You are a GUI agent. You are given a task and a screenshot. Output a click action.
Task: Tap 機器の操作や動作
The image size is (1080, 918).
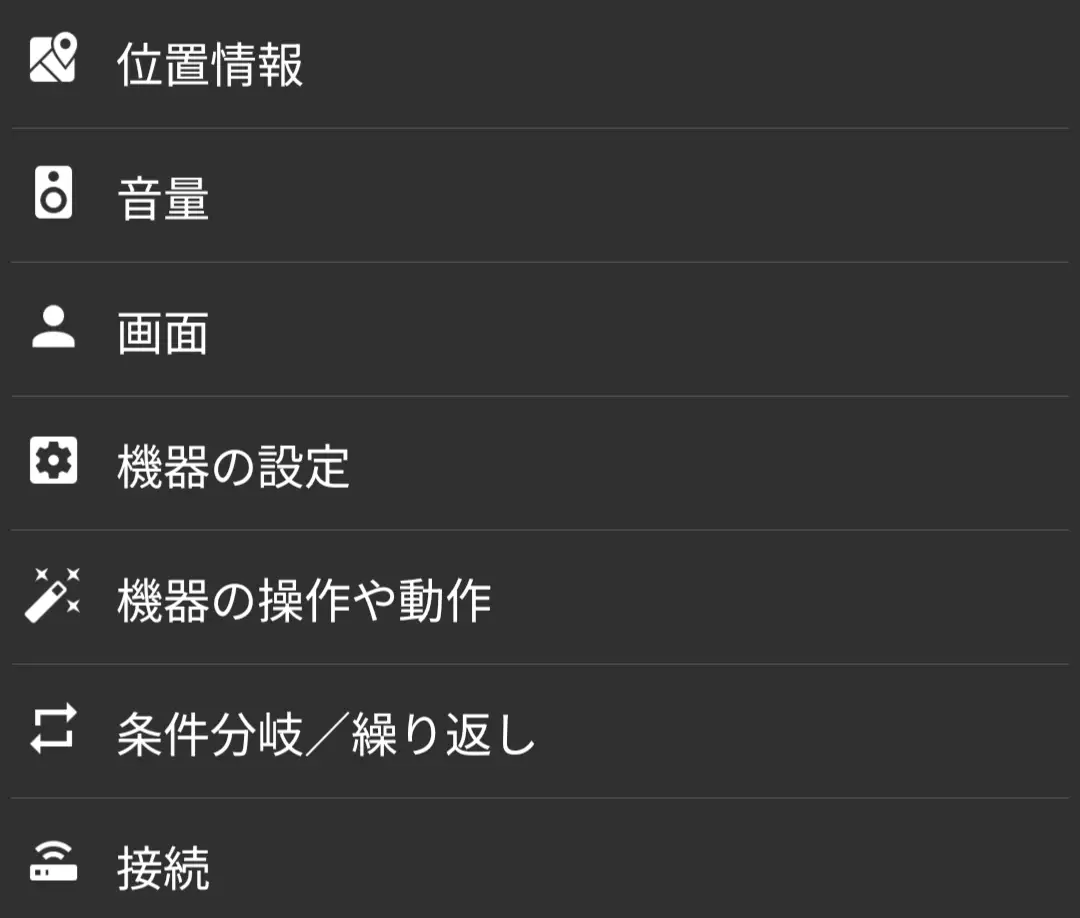[x=303, y=600]
